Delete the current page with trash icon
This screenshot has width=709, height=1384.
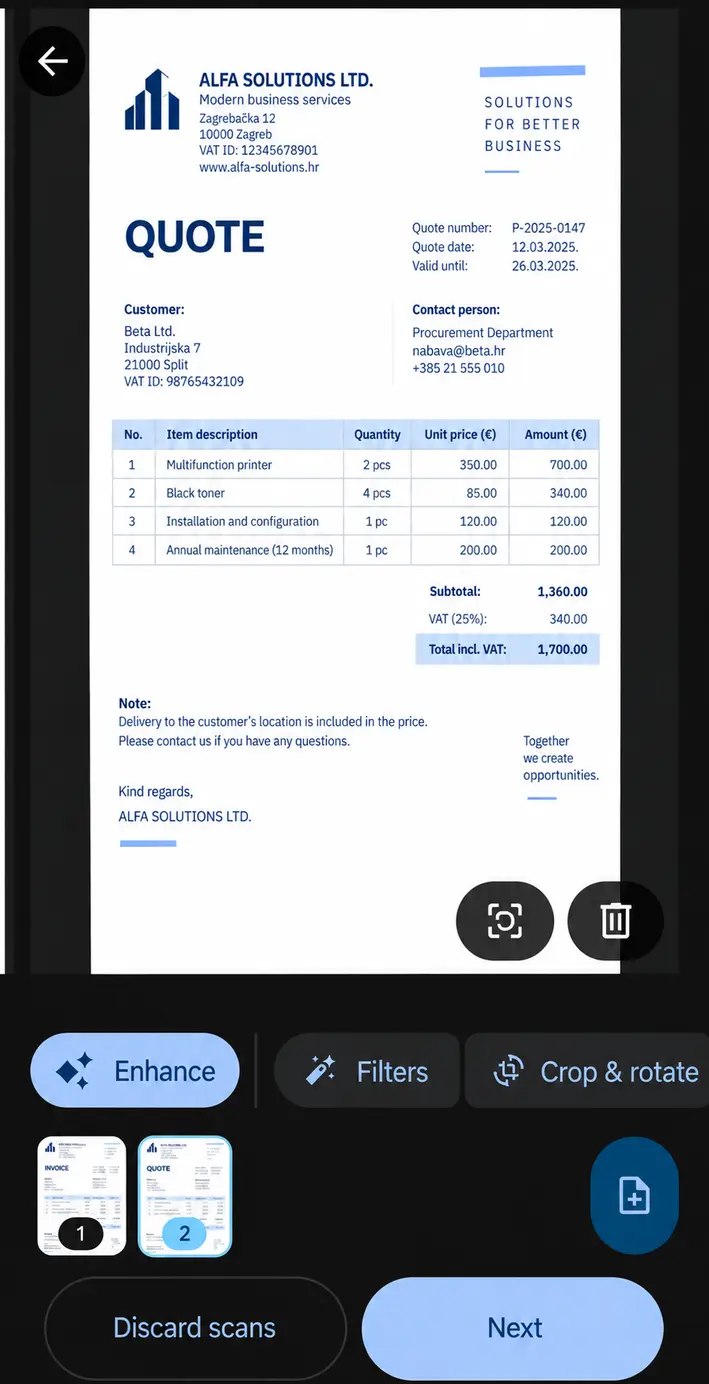615,920
